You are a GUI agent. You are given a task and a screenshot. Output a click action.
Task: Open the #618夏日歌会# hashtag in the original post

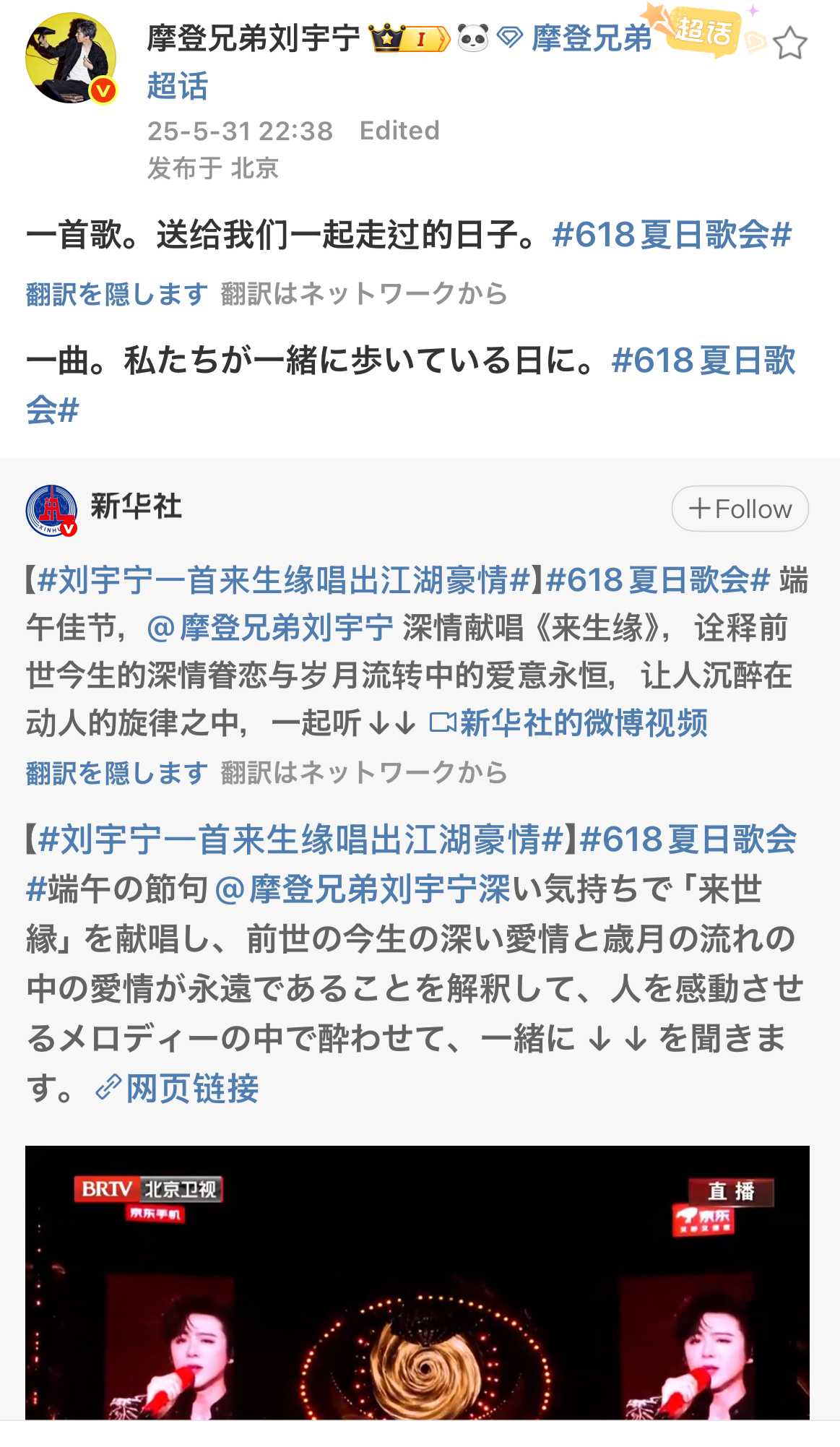coord(672,236)
